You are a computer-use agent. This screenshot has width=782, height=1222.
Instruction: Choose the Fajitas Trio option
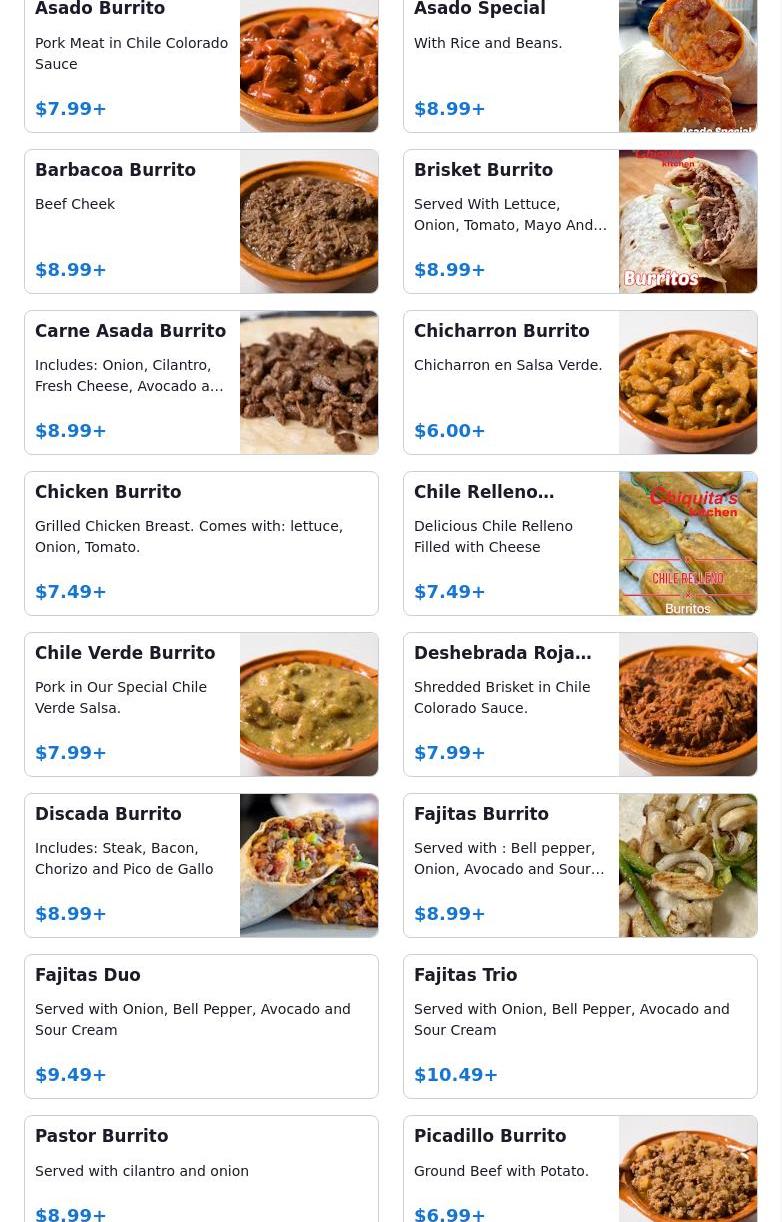[x=580, y=1026]
